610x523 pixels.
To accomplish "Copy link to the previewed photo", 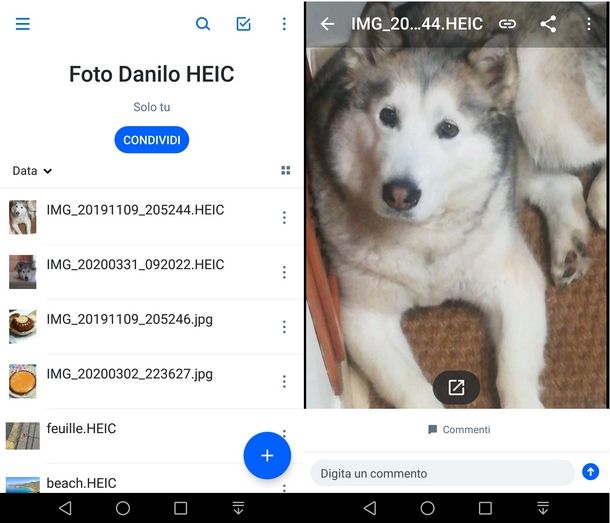I will pyautogui.click(x=508, y=24).
